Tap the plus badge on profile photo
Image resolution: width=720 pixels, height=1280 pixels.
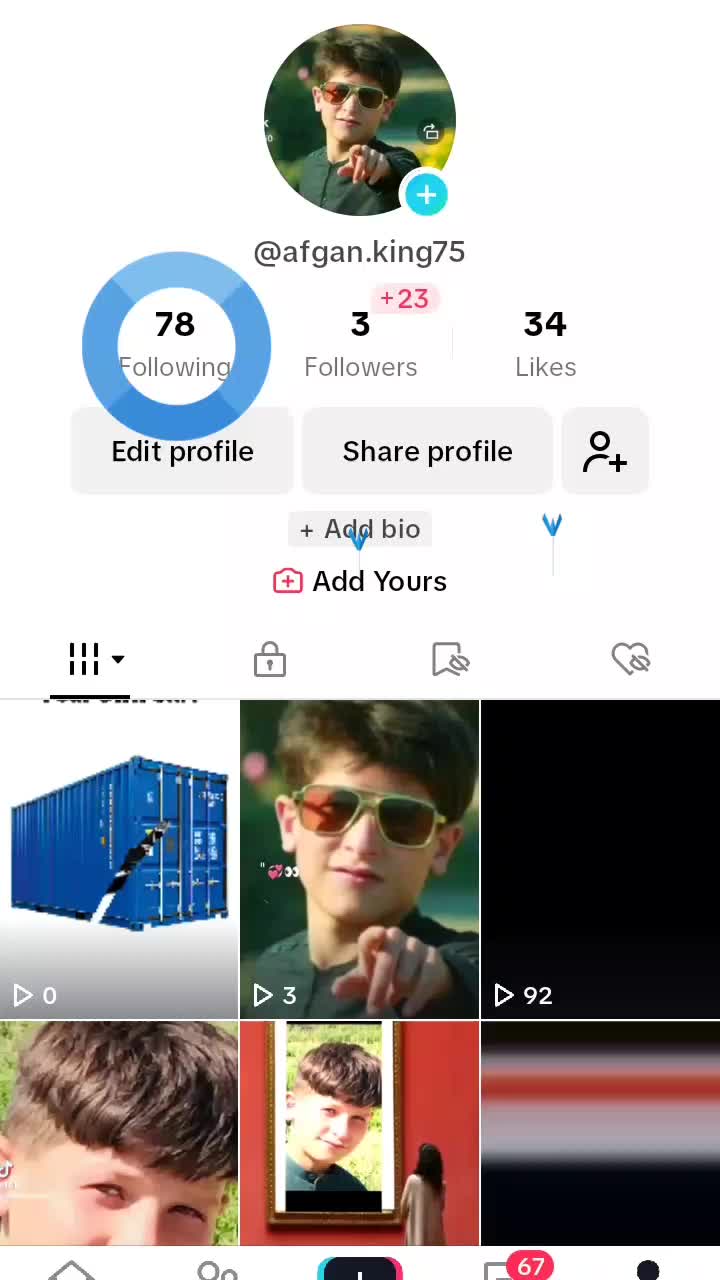[x=426, y=195]
